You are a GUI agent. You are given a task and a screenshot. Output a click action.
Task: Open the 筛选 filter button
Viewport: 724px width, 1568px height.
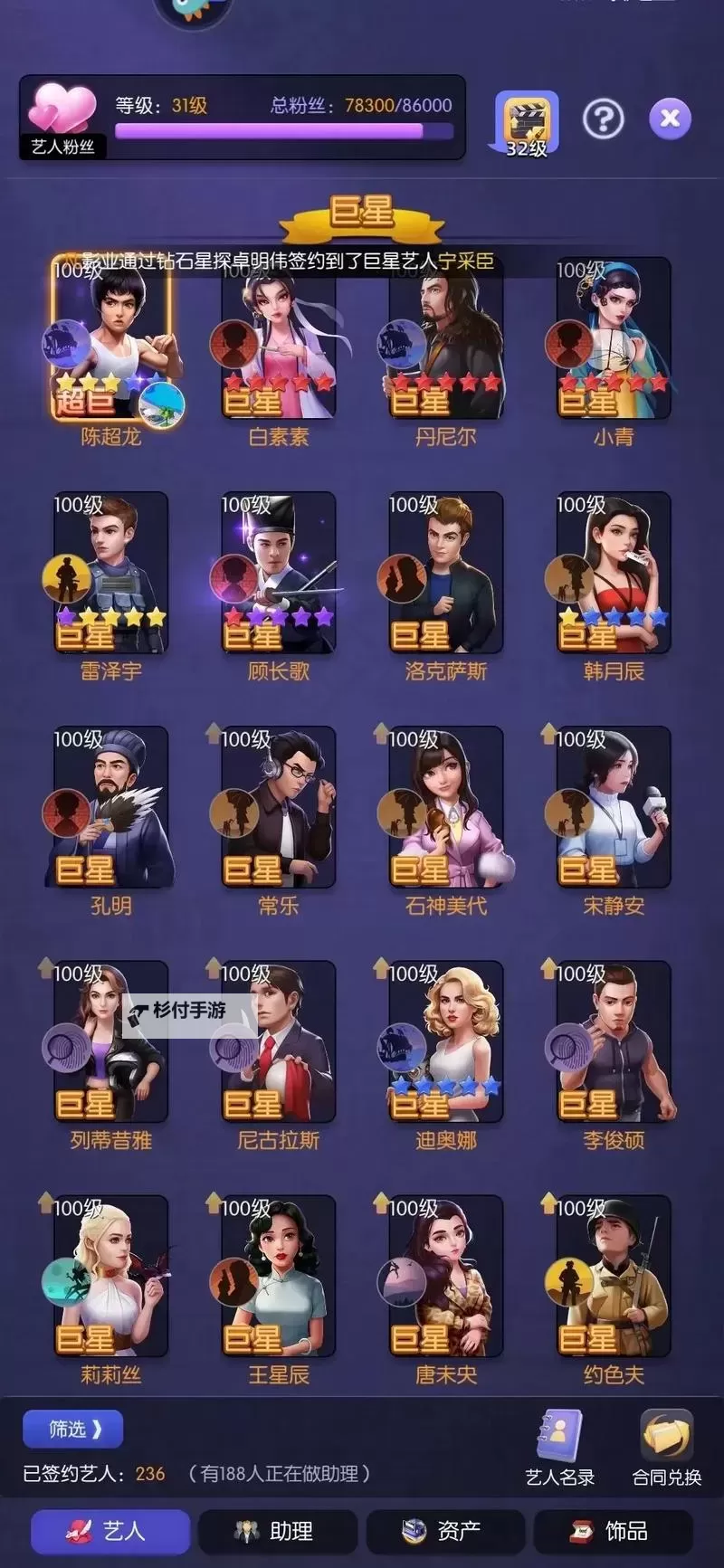pos(73,1429)
